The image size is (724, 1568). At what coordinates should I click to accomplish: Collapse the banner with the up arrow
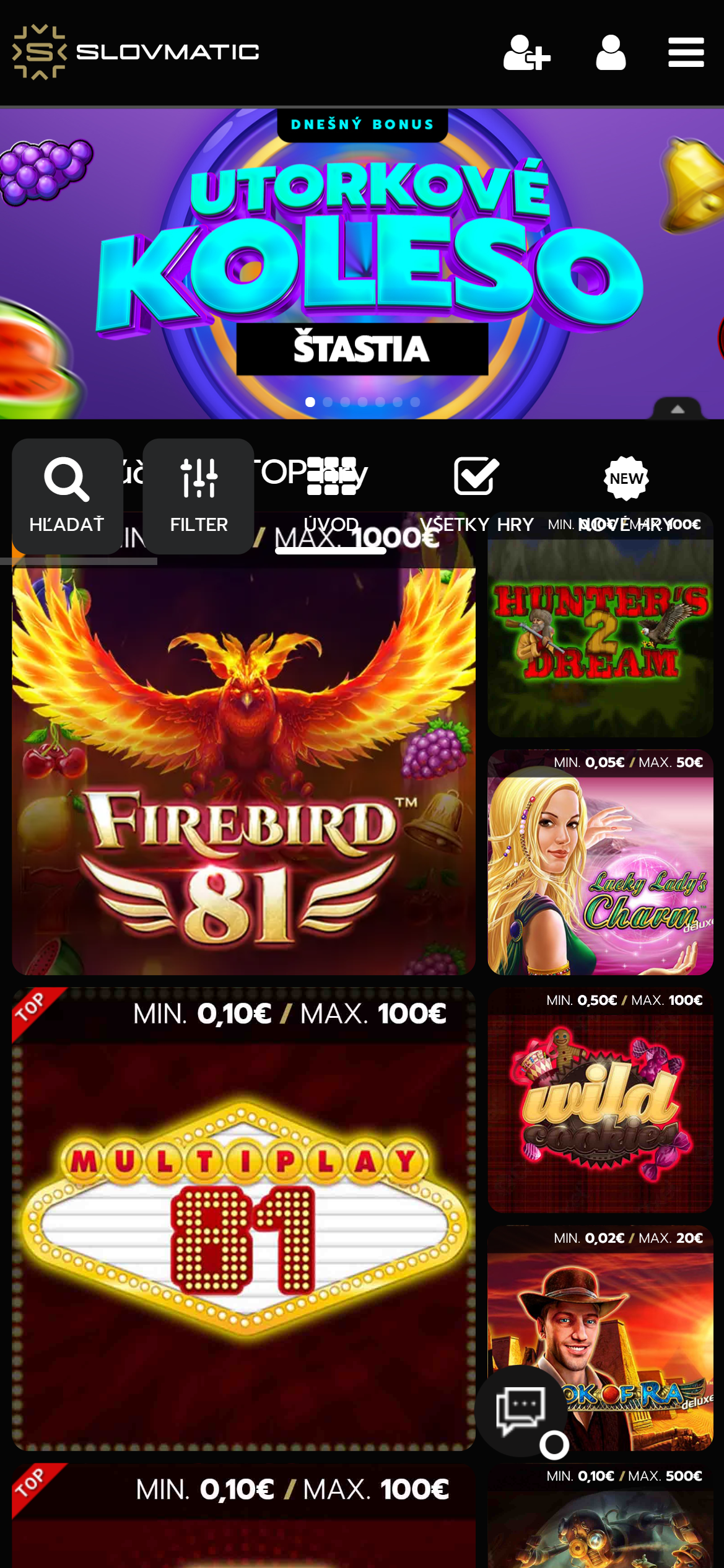point(678,409)
